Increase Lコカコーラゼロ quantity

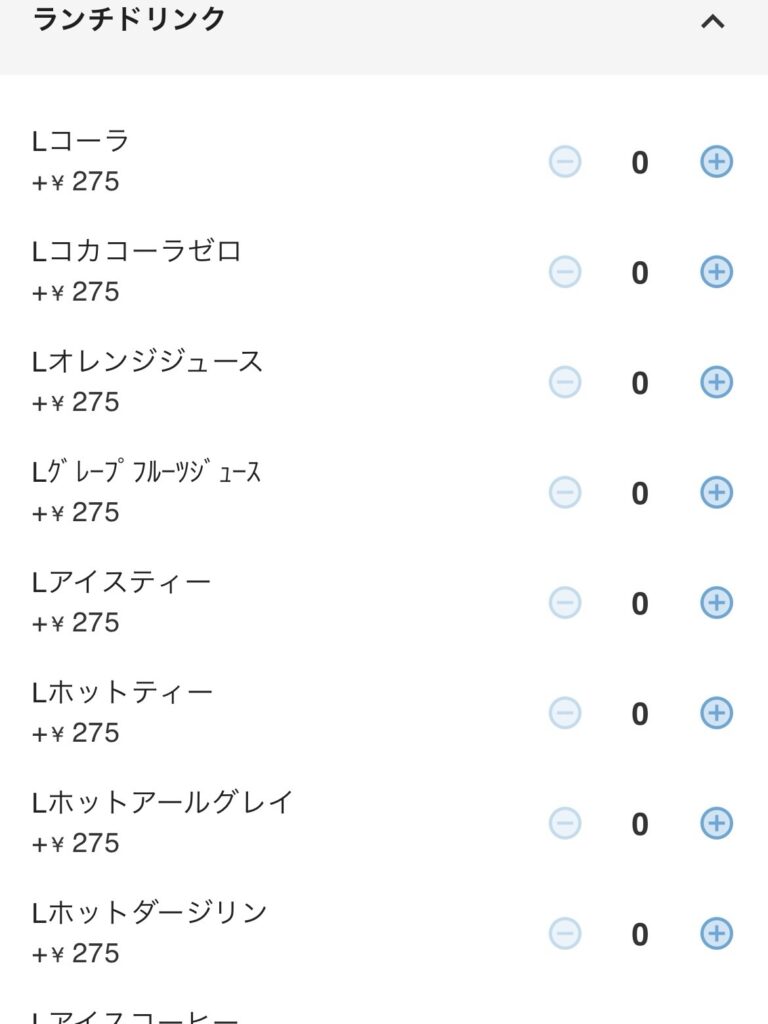click(716, 272)
